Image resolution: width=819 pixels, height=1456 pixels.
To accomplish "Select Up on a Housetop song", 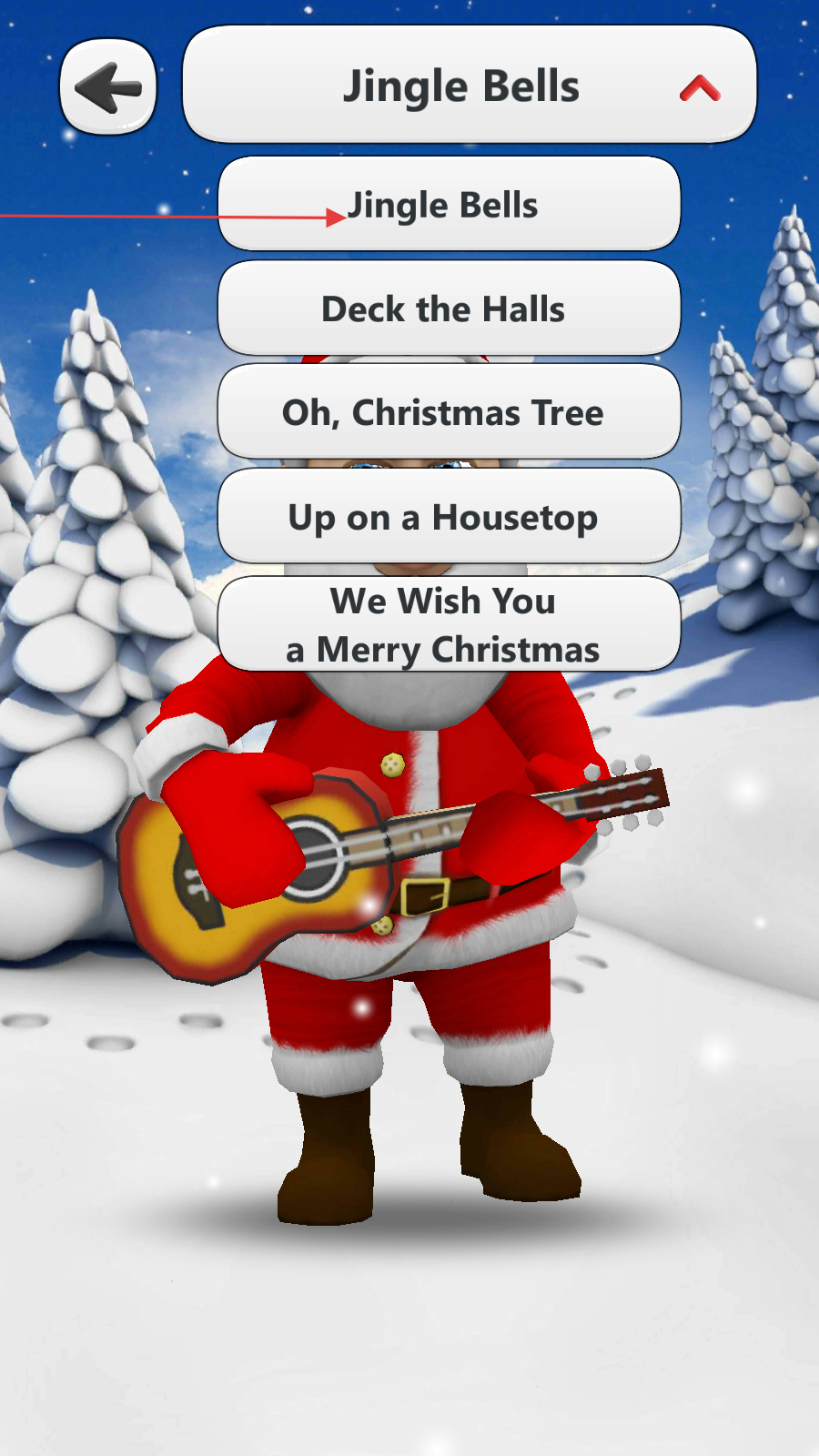I will [x=449, y=517].
